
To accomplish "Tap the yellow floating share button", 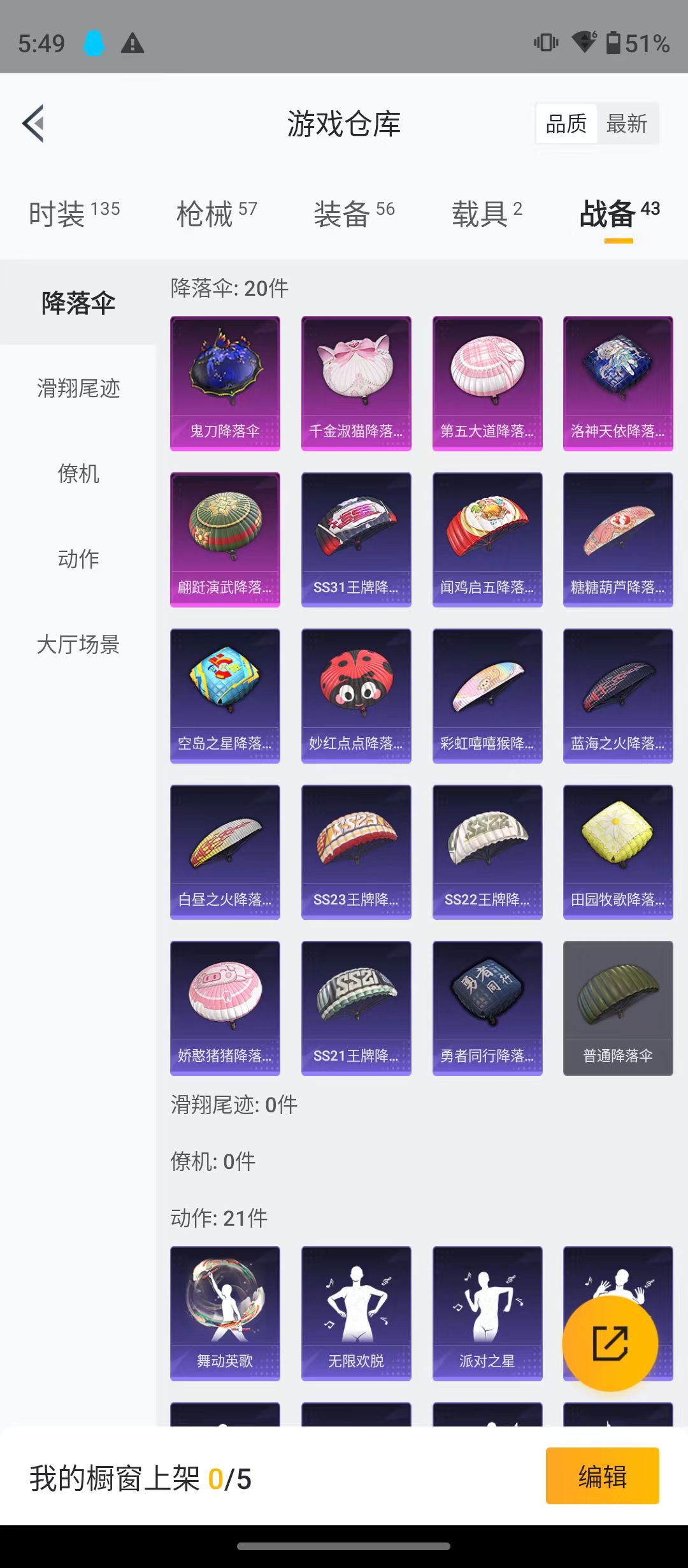I will 610,1343.
